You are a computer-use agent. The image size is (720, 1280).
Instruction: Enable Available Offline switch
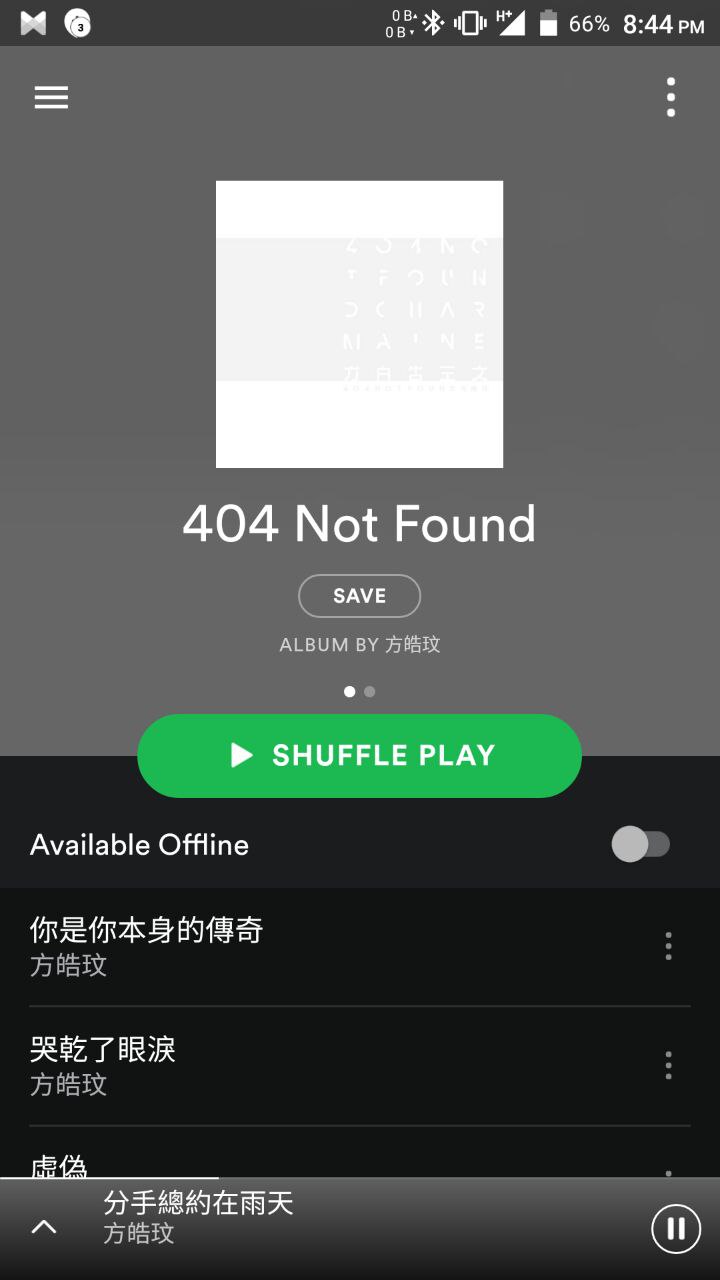click(x=641, y=844)
